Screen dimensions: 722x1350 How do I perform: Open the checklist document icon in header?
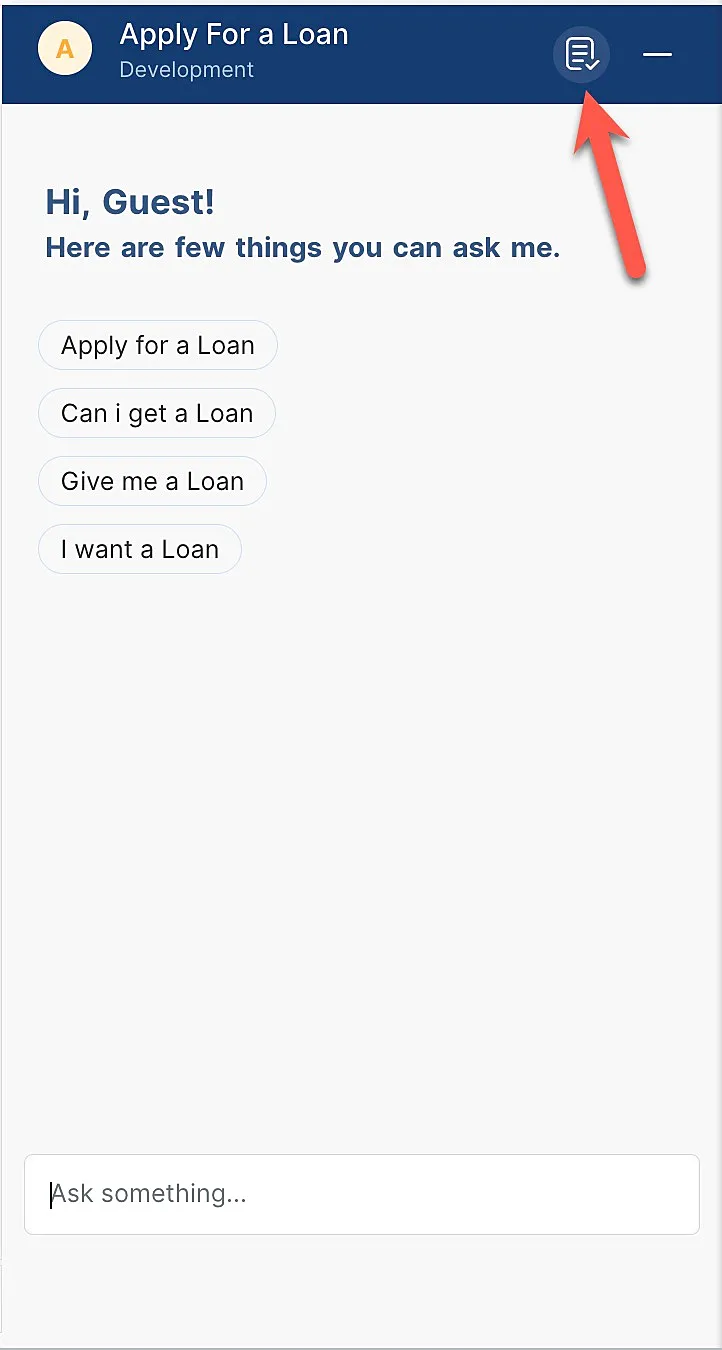[581, 54]
